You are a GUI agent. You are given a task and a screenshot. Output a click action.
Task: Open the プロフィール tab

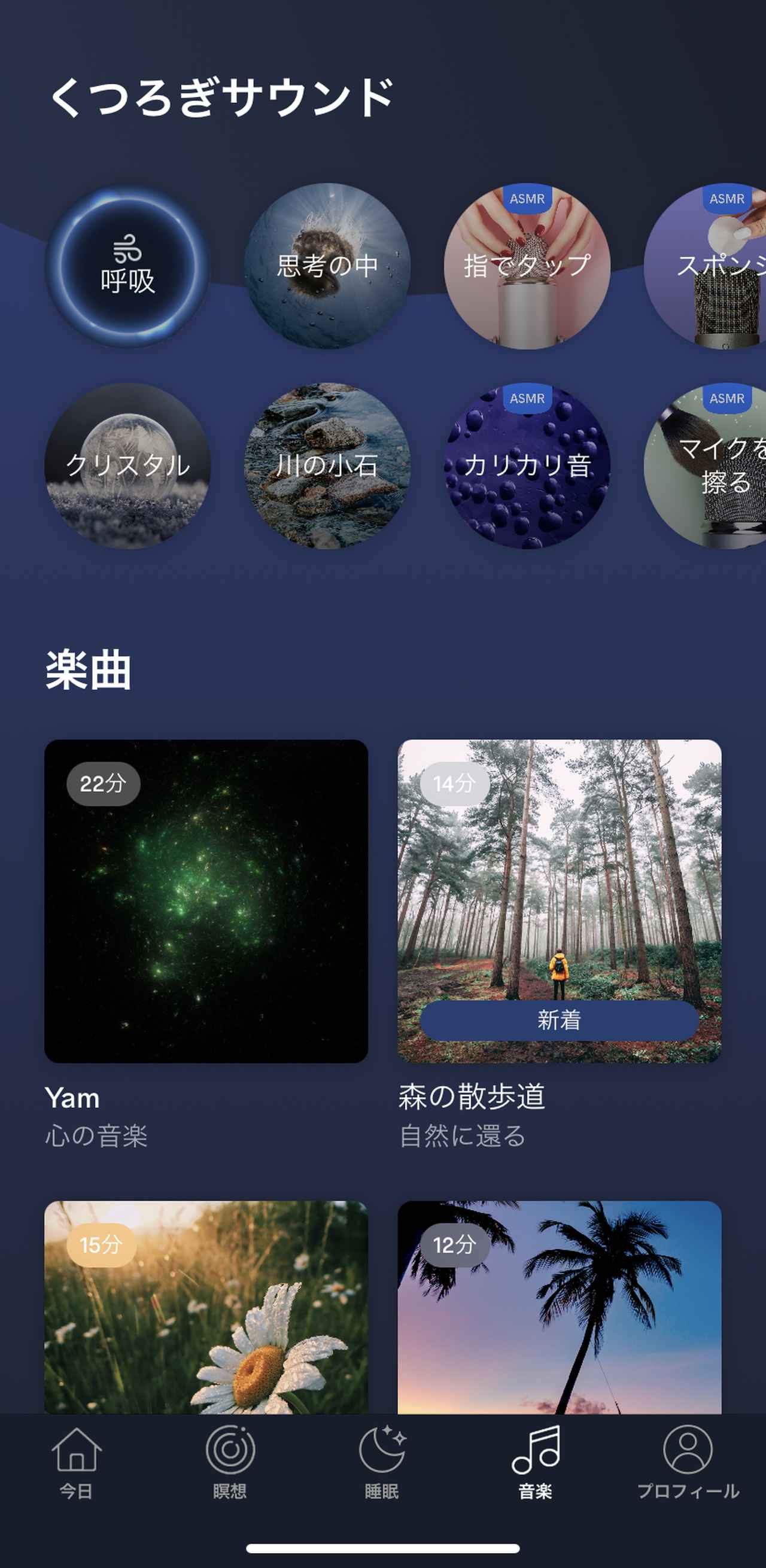688,1462
